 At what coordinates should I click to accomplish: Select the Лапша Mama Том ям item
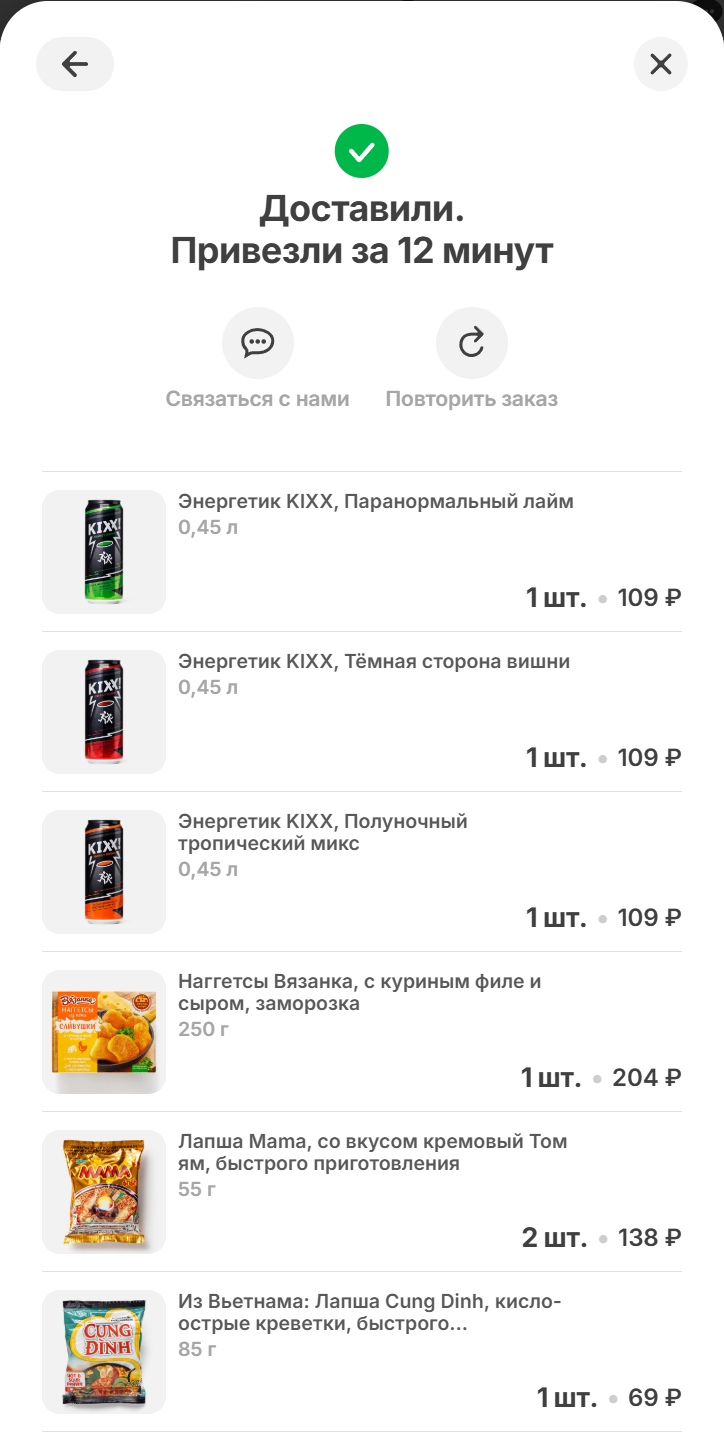pyautogui.click(x=372, y=1152)
